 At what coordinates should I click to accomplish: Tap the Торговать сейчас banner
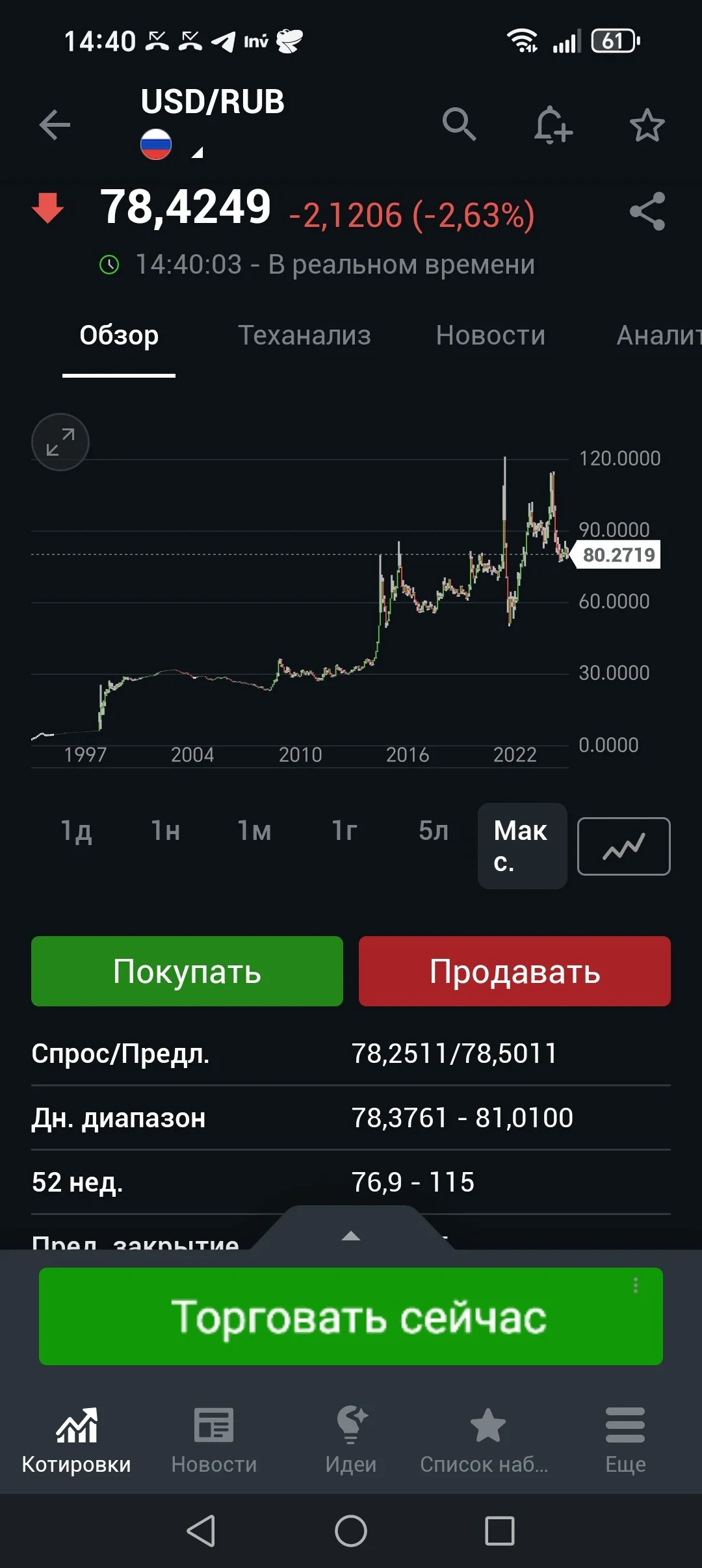(351, 1316)
